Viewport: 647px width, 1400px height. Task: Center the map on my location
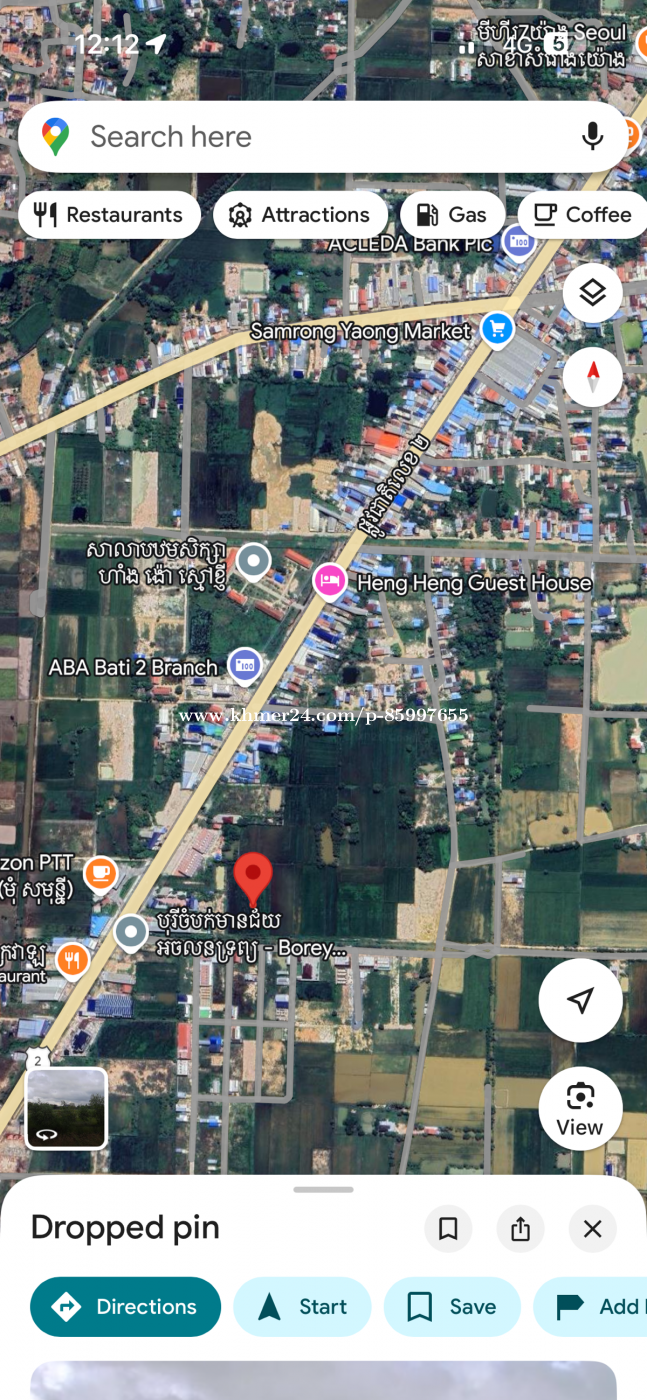580,1000
